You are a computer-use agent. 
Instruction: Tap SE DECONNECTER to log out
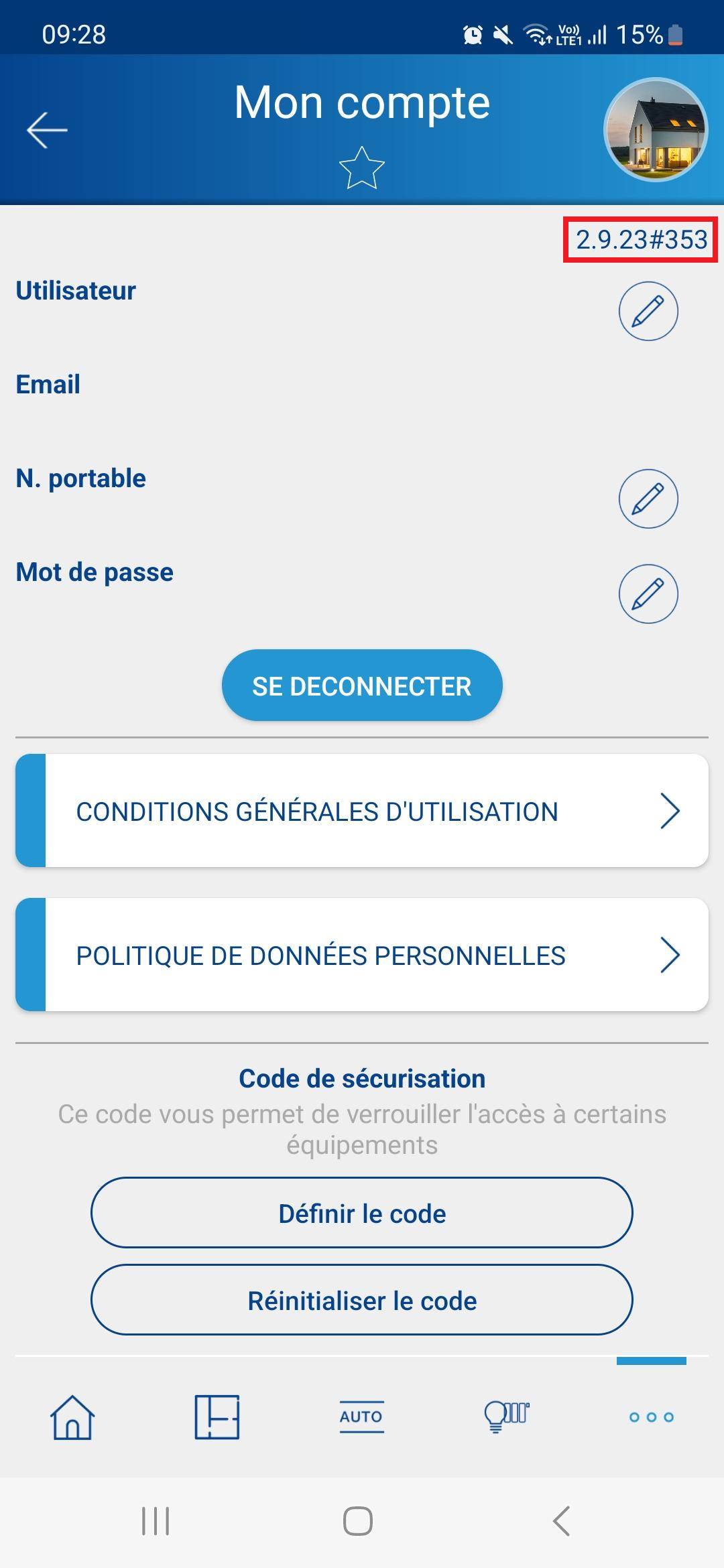[362, 685]
